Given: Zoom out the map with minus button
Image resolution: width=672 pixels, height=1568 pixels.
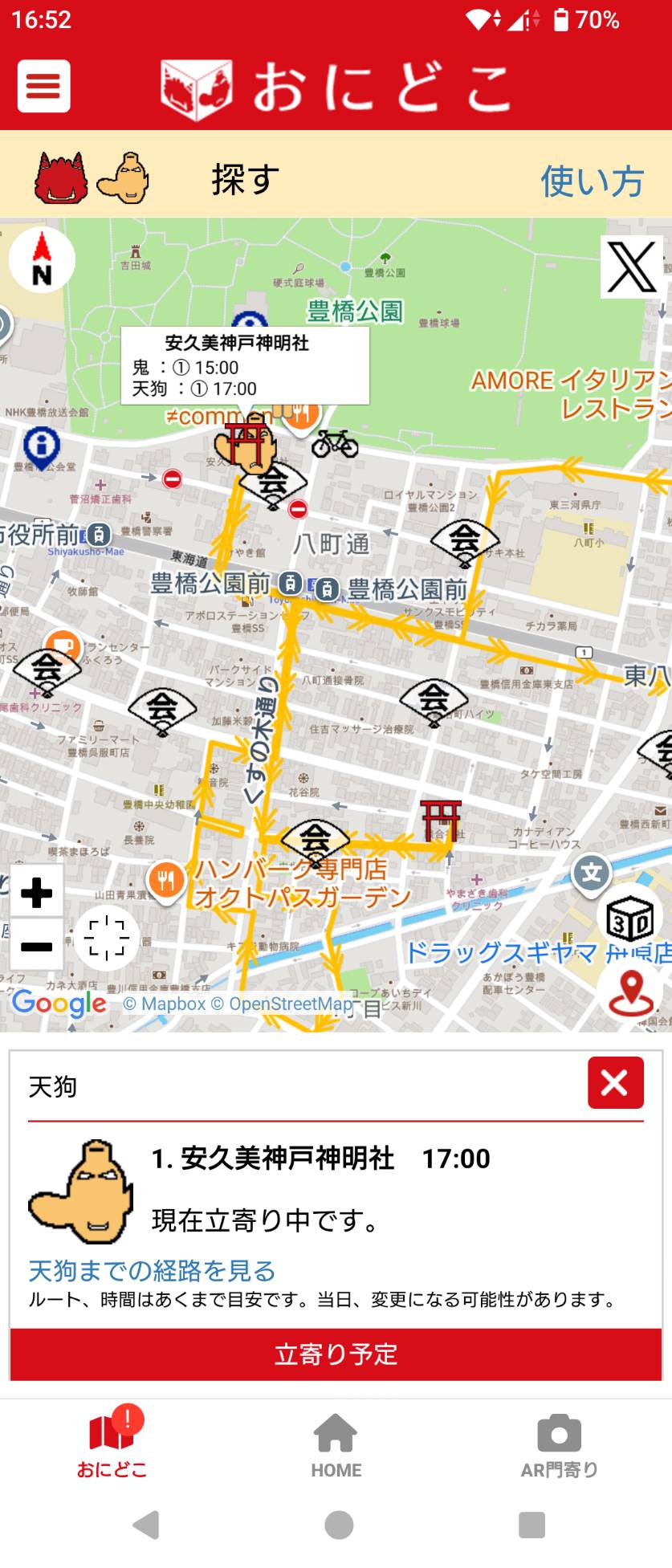Looking at the screenshot, I should coord(37,946).
